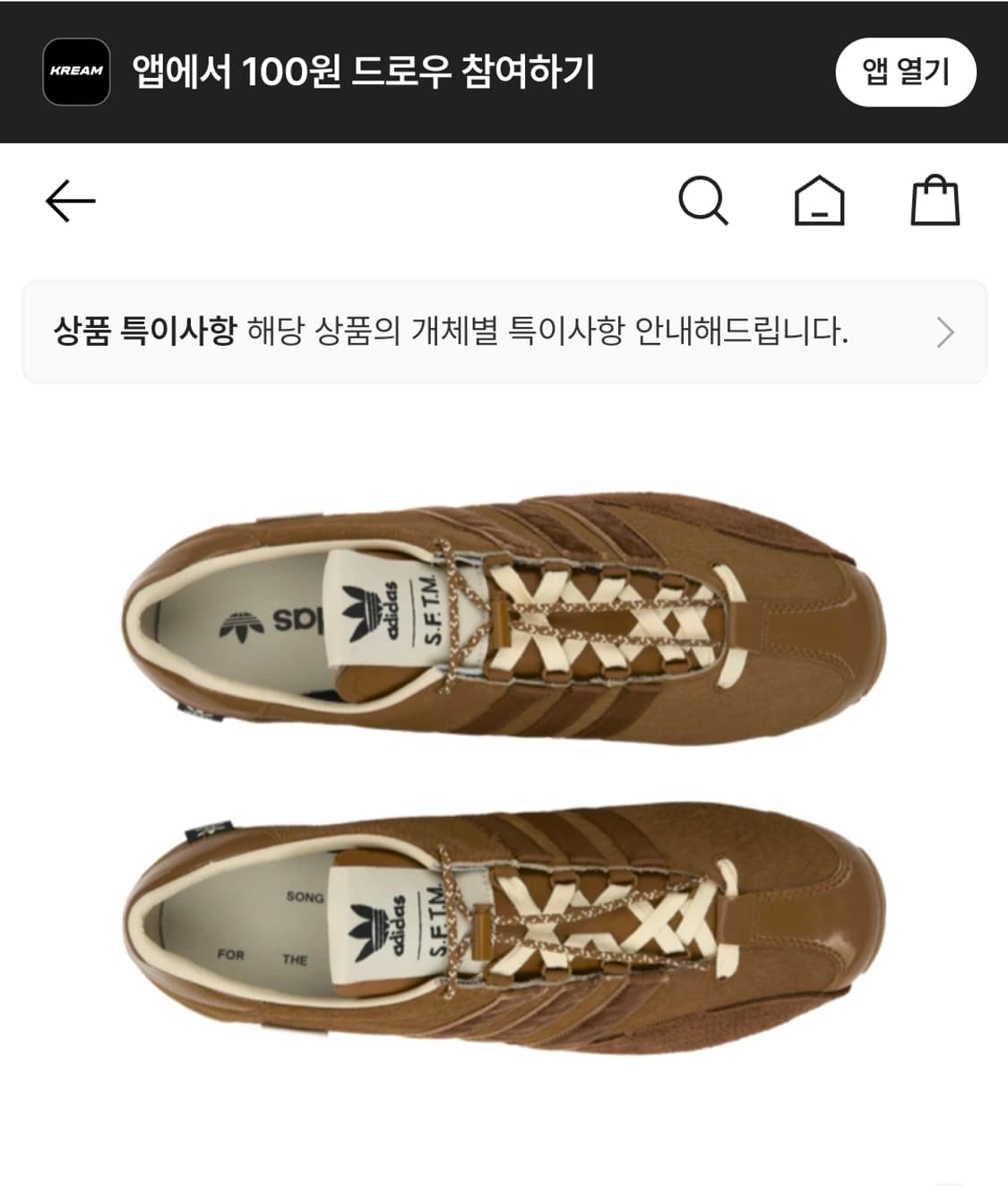Expand the notice using the right chevron

tap(945, 330)
